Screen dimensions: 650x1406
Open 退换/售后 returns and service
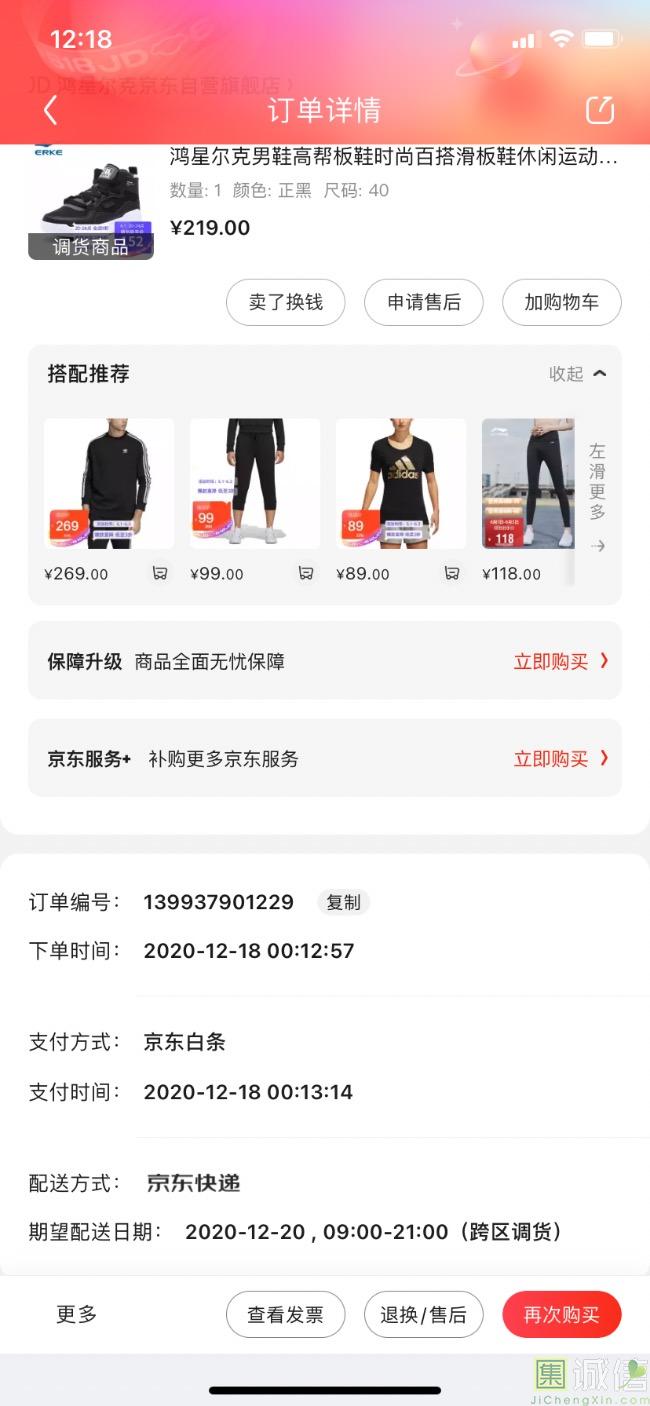tap(423, 1314)
